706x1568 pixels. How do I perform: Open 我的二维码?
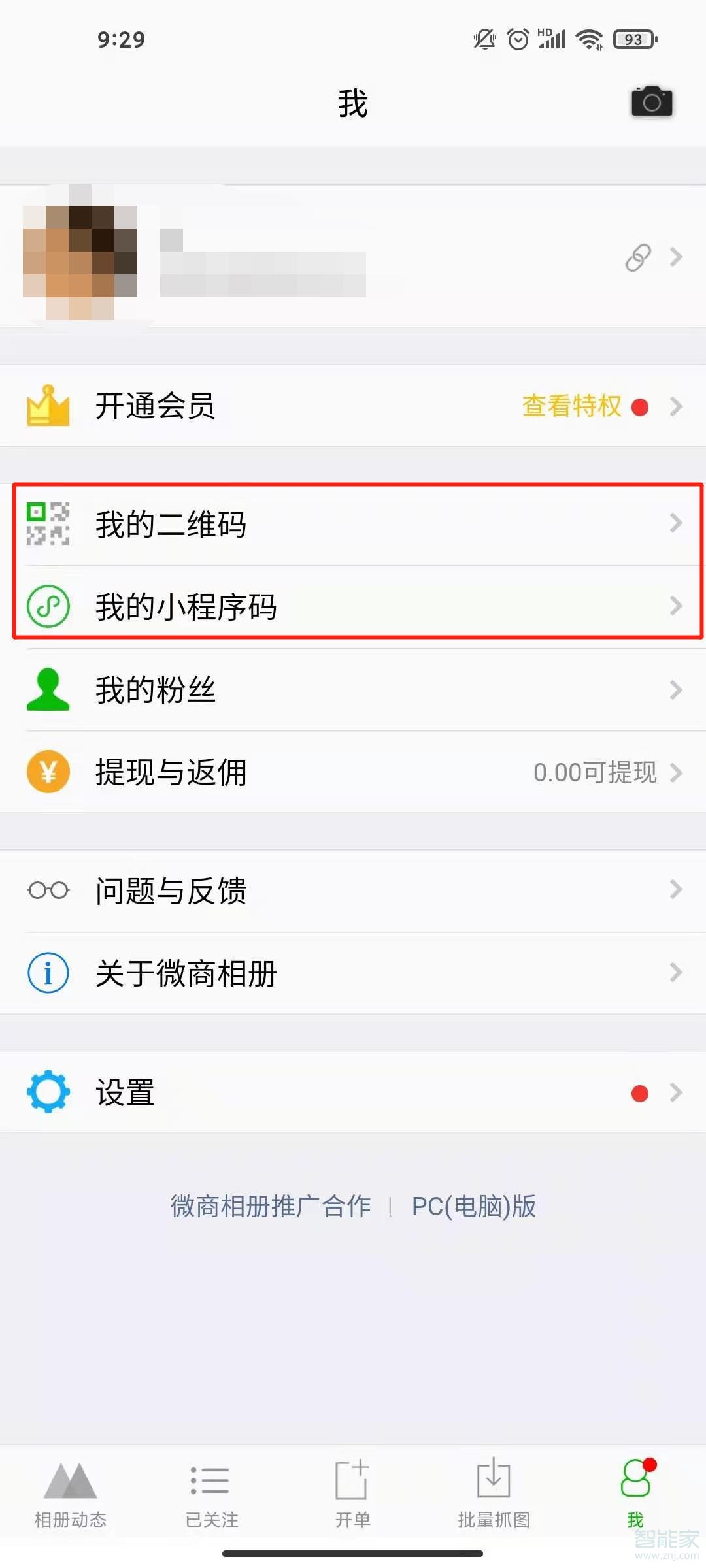pos(353,524)
